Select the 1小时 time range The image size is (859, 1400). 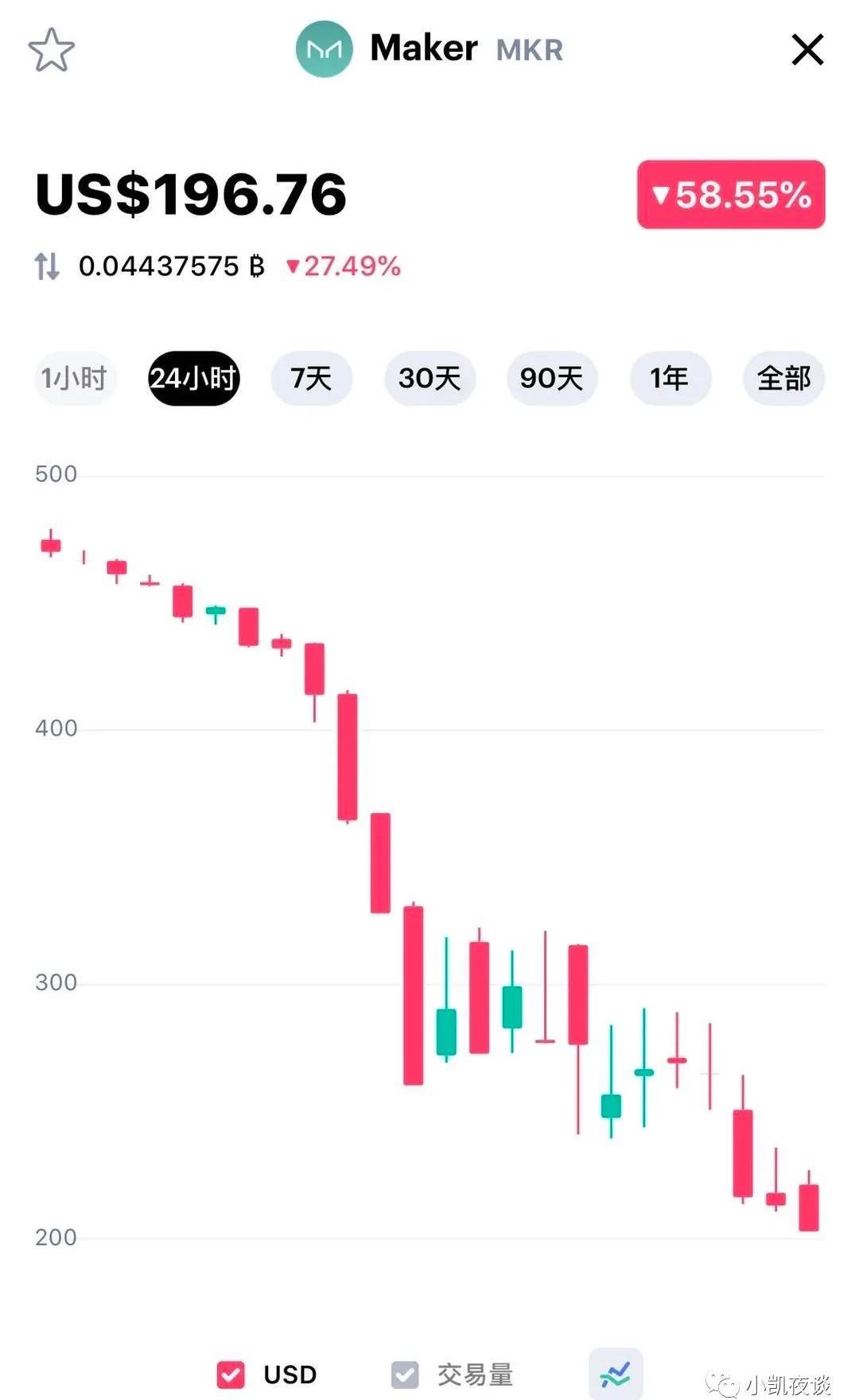(75, 378)
